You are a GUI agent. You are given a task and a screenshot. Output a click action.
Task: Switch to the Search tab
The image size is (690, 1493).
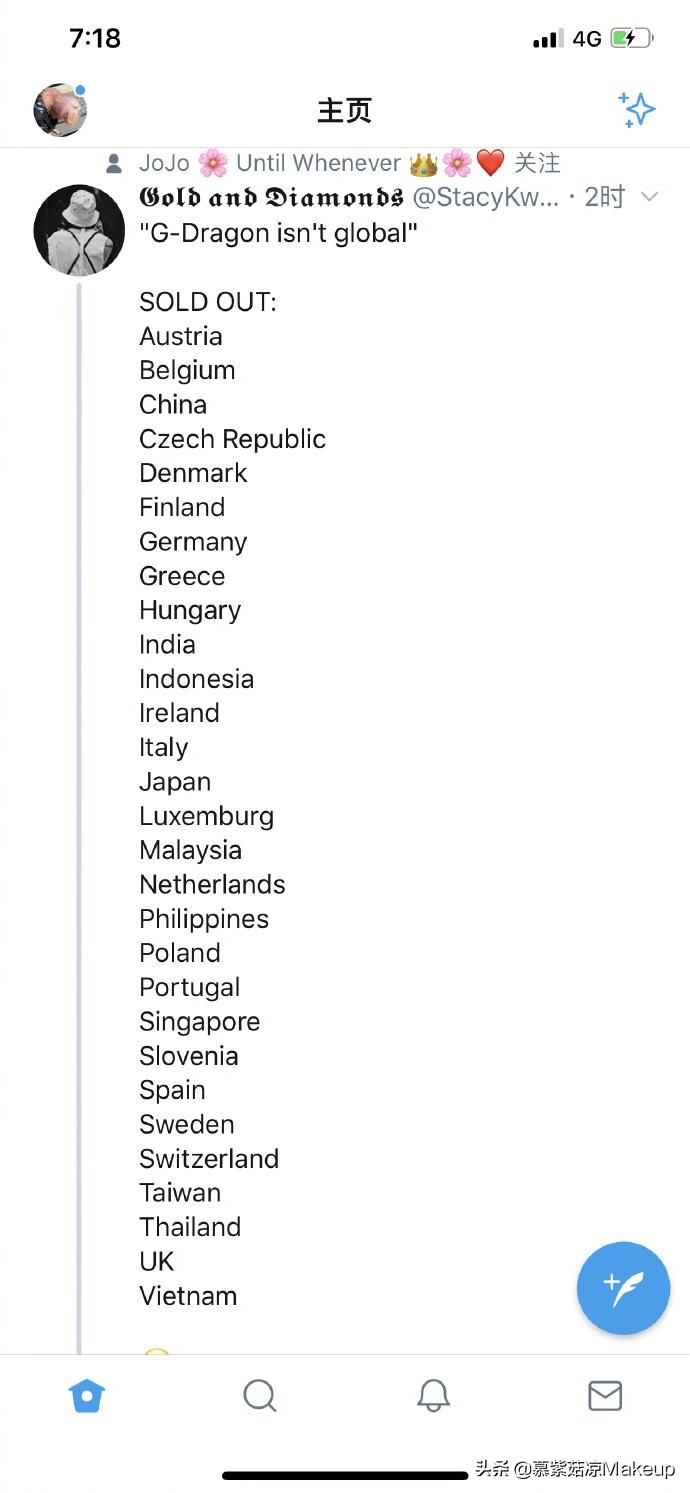[259, 1395]
